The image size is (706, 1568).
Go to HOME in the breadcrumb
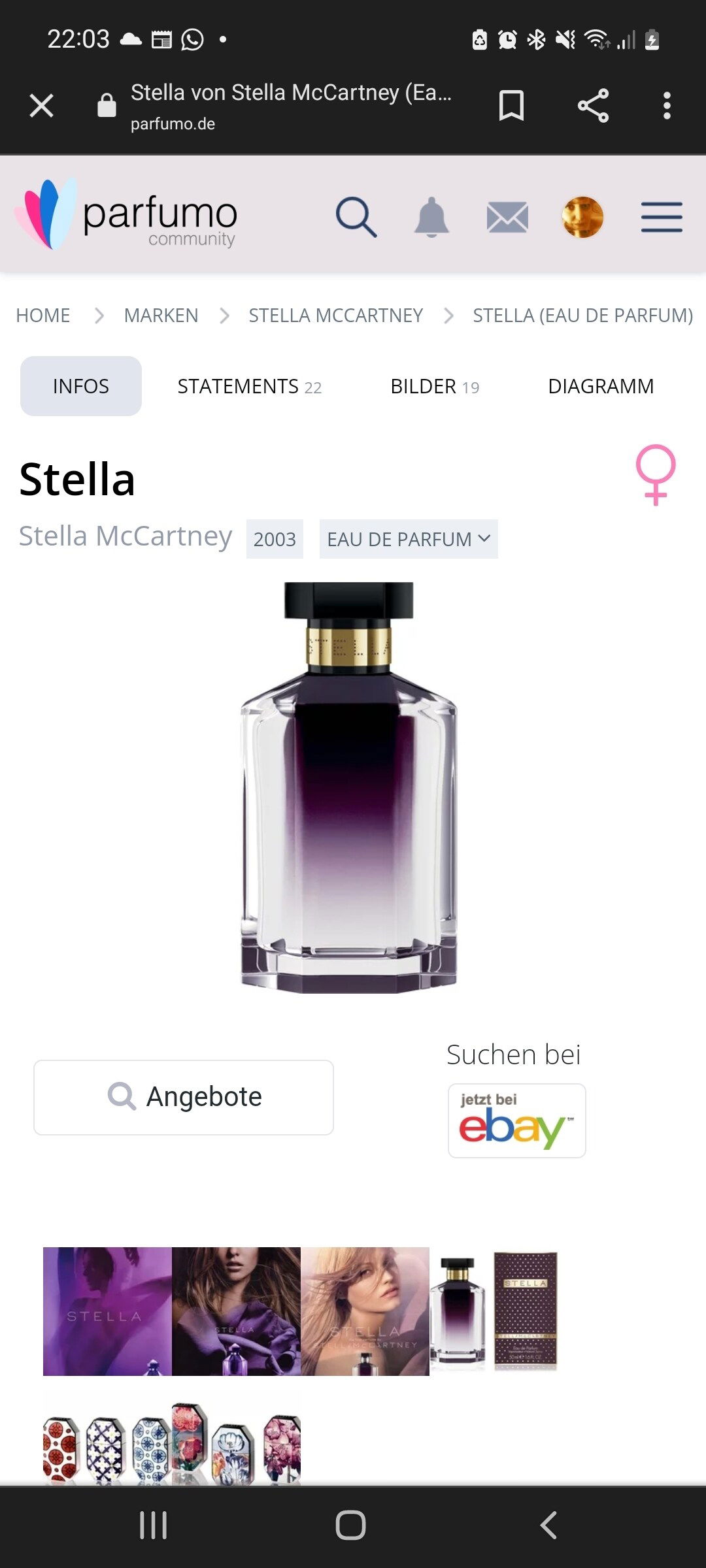pyautogui.click(x=43, y=316)
